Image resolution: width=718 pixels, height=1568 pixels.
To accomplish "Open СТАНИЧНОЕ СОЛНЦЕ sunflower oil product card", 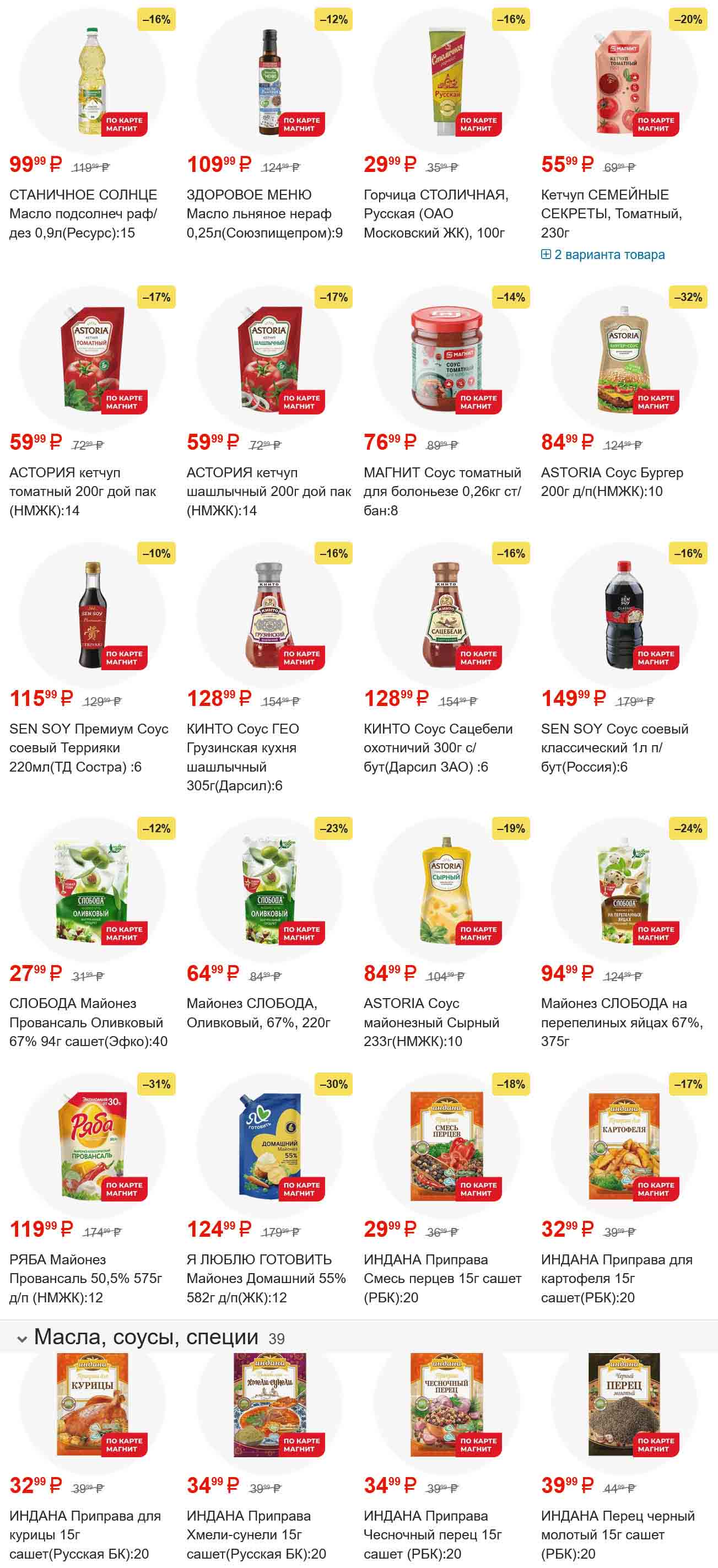I will tap(83, 213).
